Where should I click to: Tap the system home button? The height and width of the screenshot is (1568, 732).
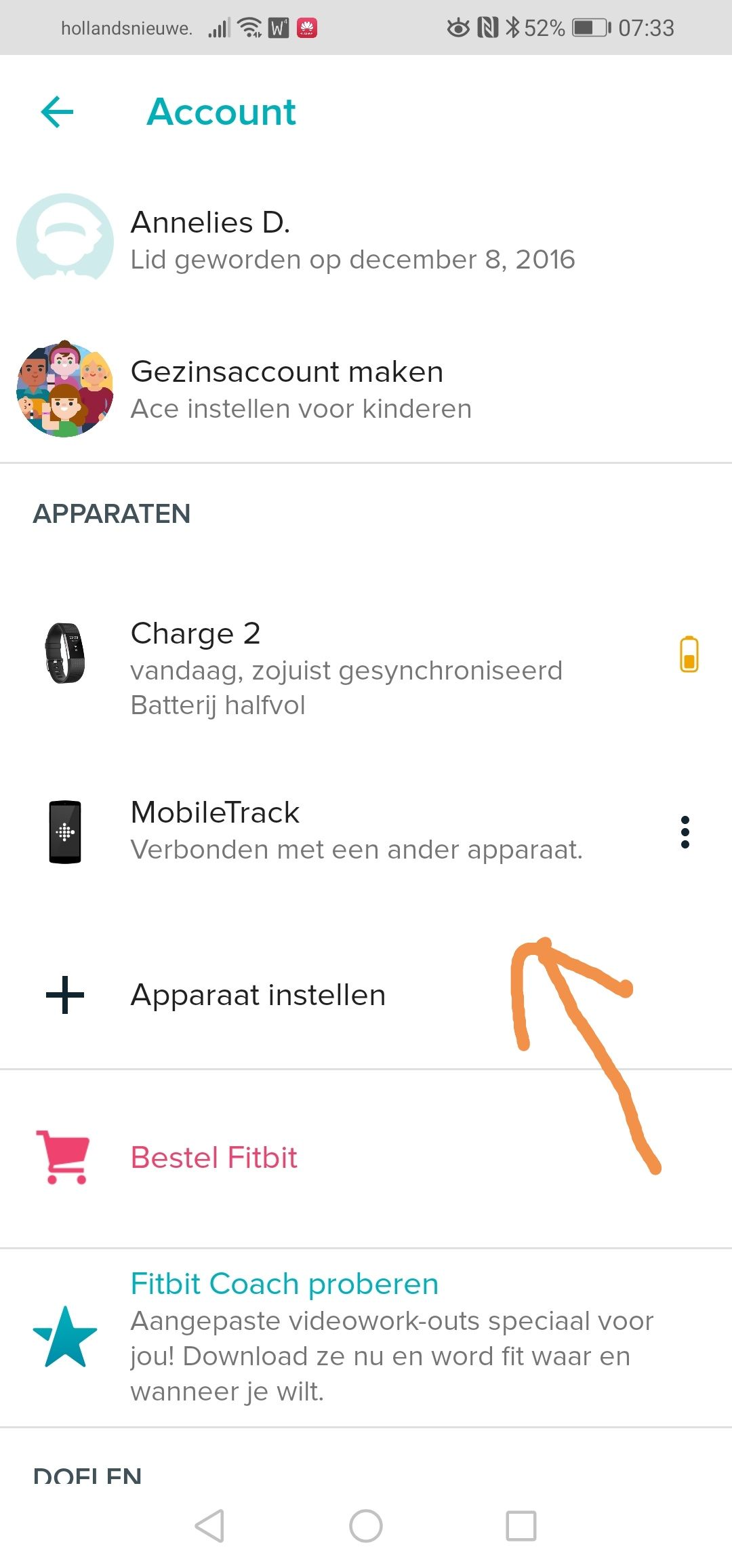366,1526
